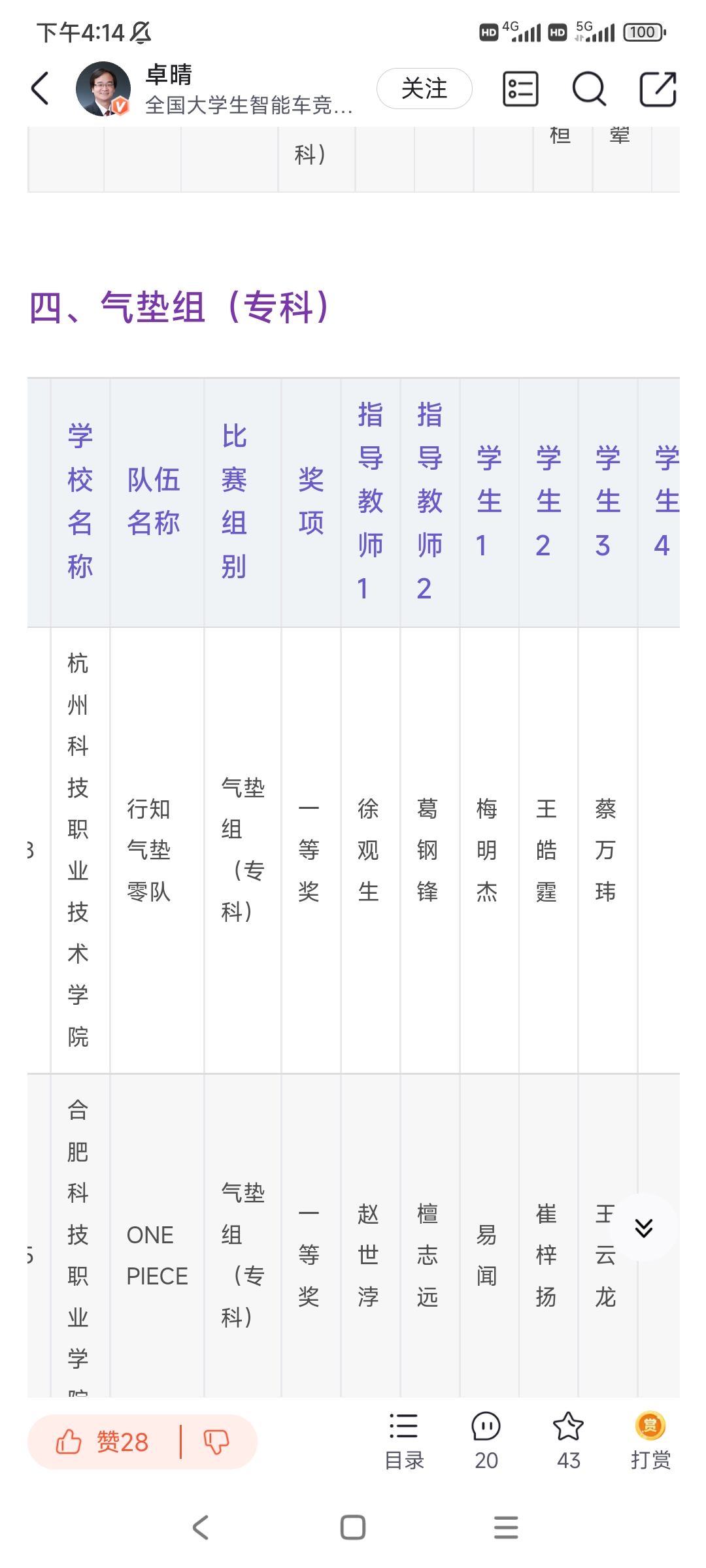The width and height of the screenshot is (706, 1568).
Task: Open 卓晴's profile avatar
Action: pos(103,89)
